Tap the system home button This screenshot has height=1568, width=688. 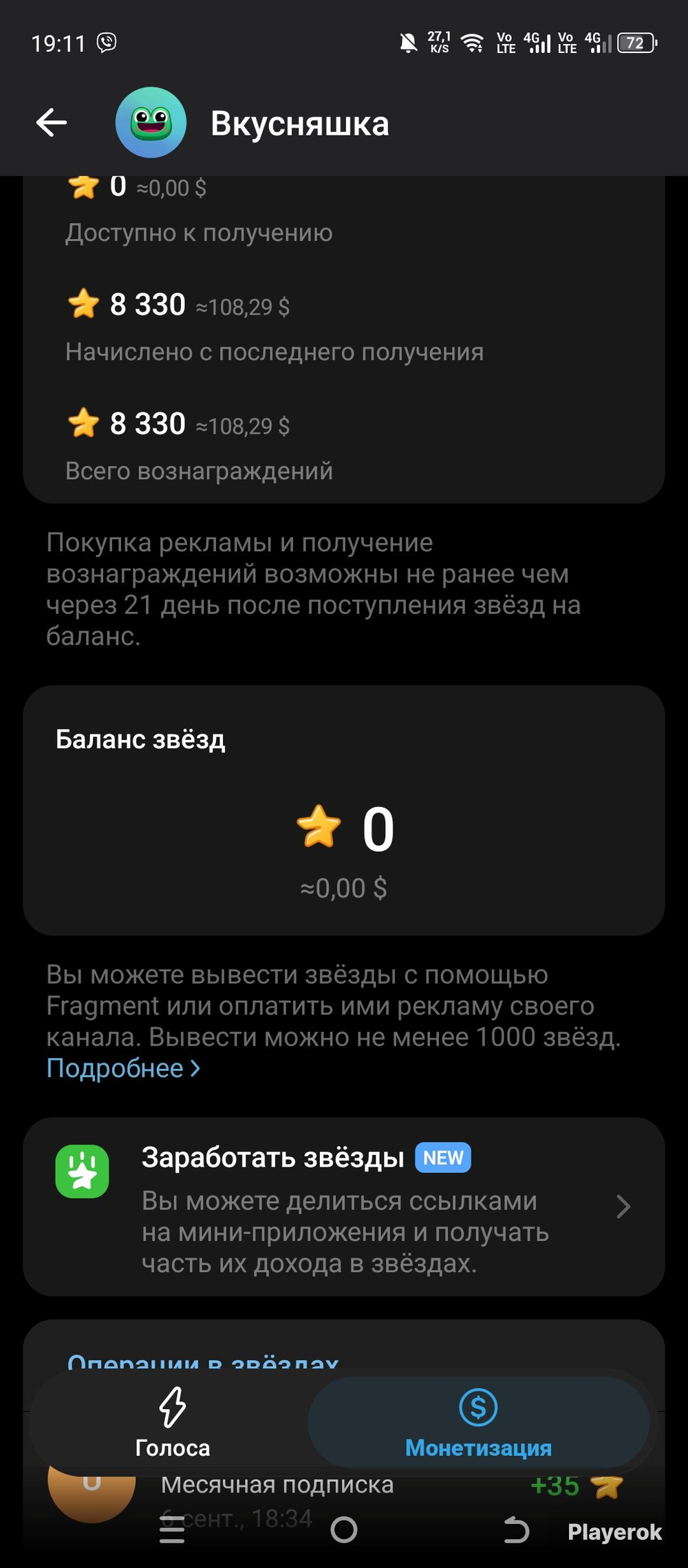pyautogui.click(x=344, y=1530)
